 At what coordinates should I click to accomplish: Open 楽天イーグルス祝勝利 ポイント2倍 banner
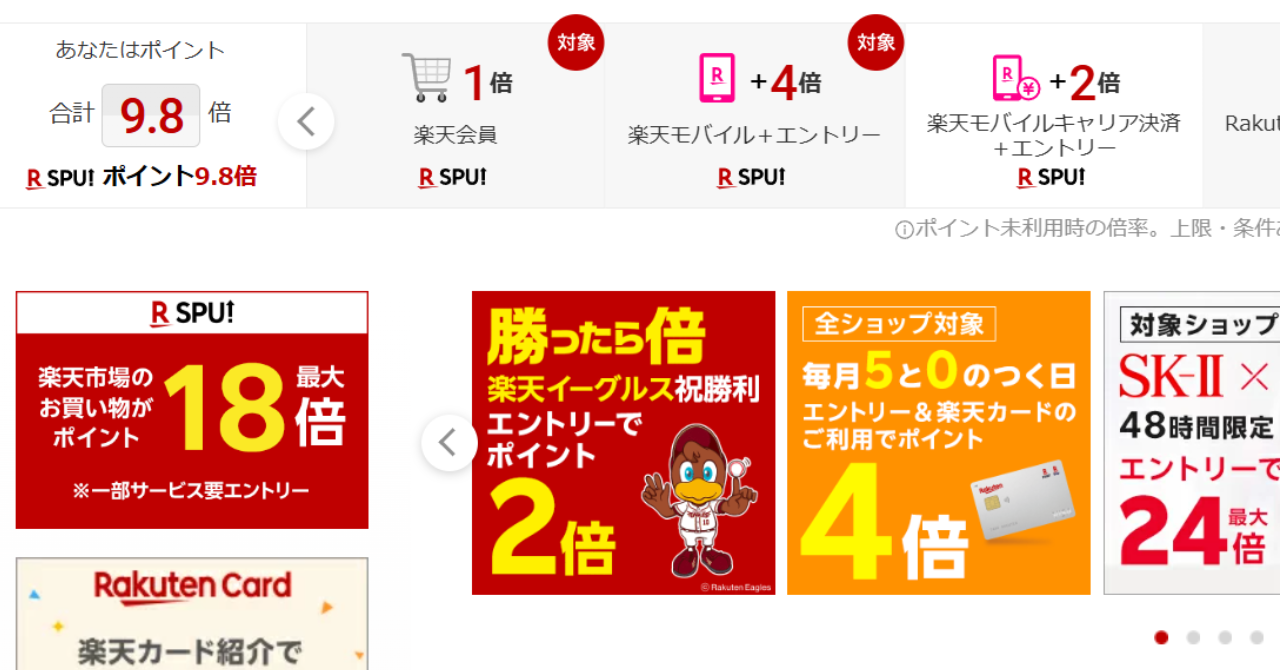pyautogui.click(x=623, y=442)
